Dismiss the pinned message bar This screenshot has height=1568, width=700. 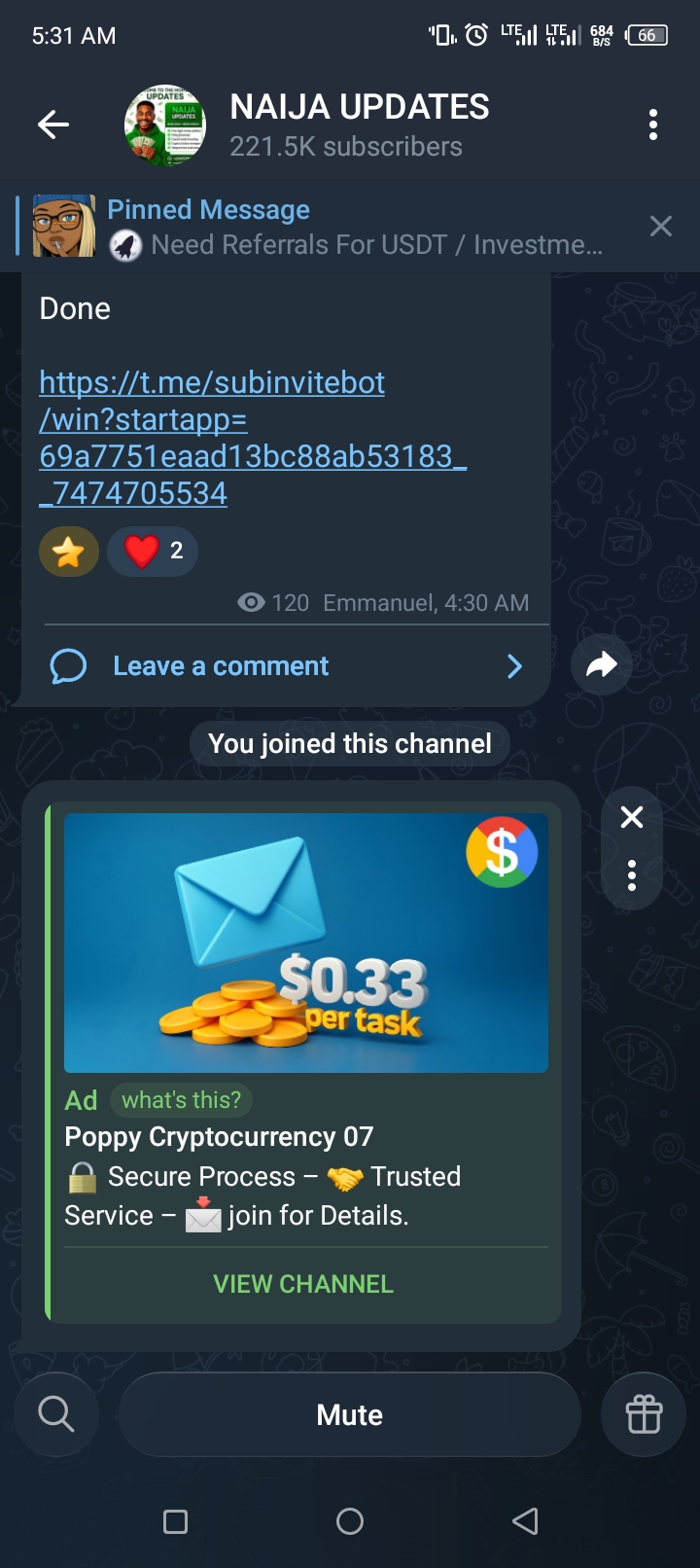click(x=661, y=227)
